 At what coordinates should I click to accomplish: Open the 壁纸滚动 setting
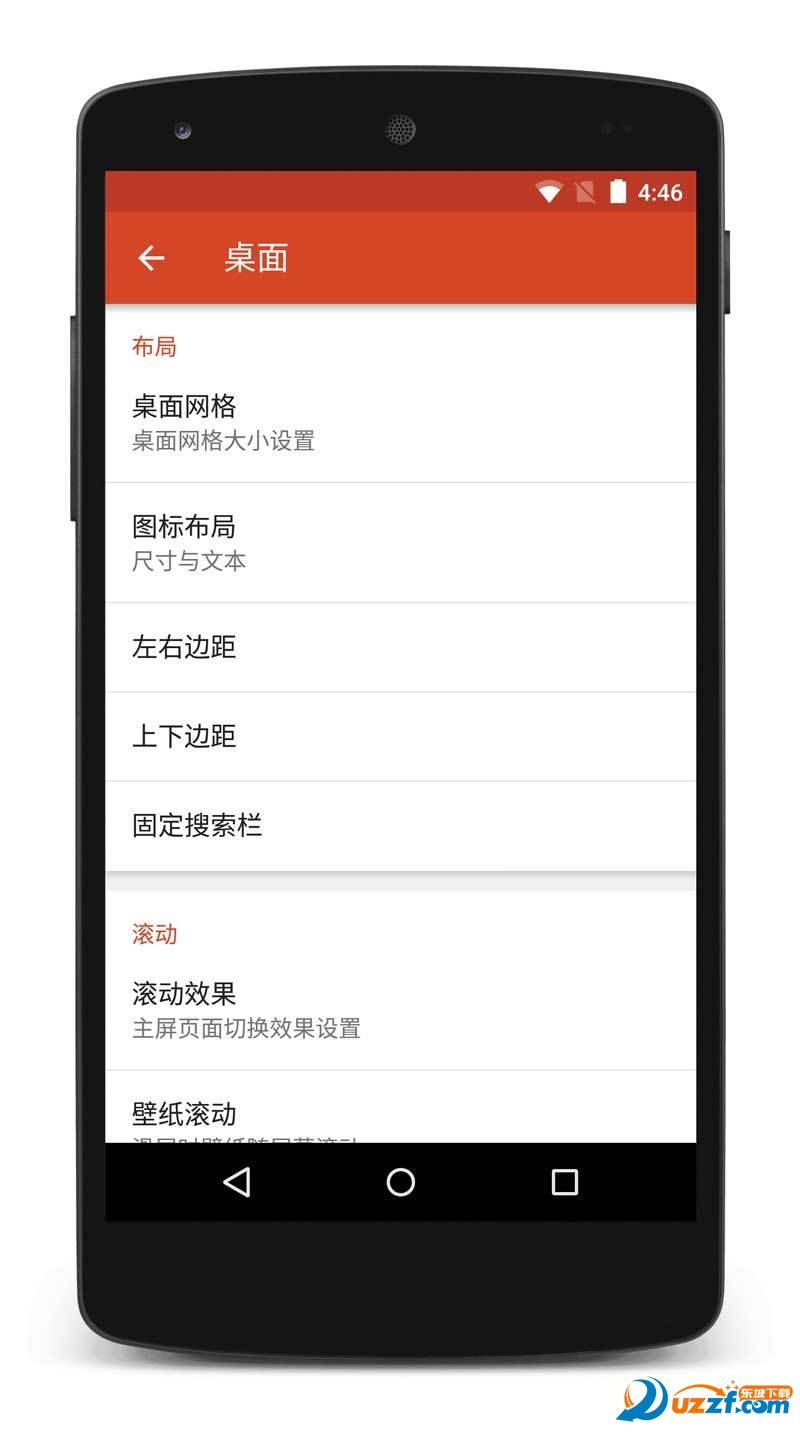pyautogui.click(x=400, y=1116)
